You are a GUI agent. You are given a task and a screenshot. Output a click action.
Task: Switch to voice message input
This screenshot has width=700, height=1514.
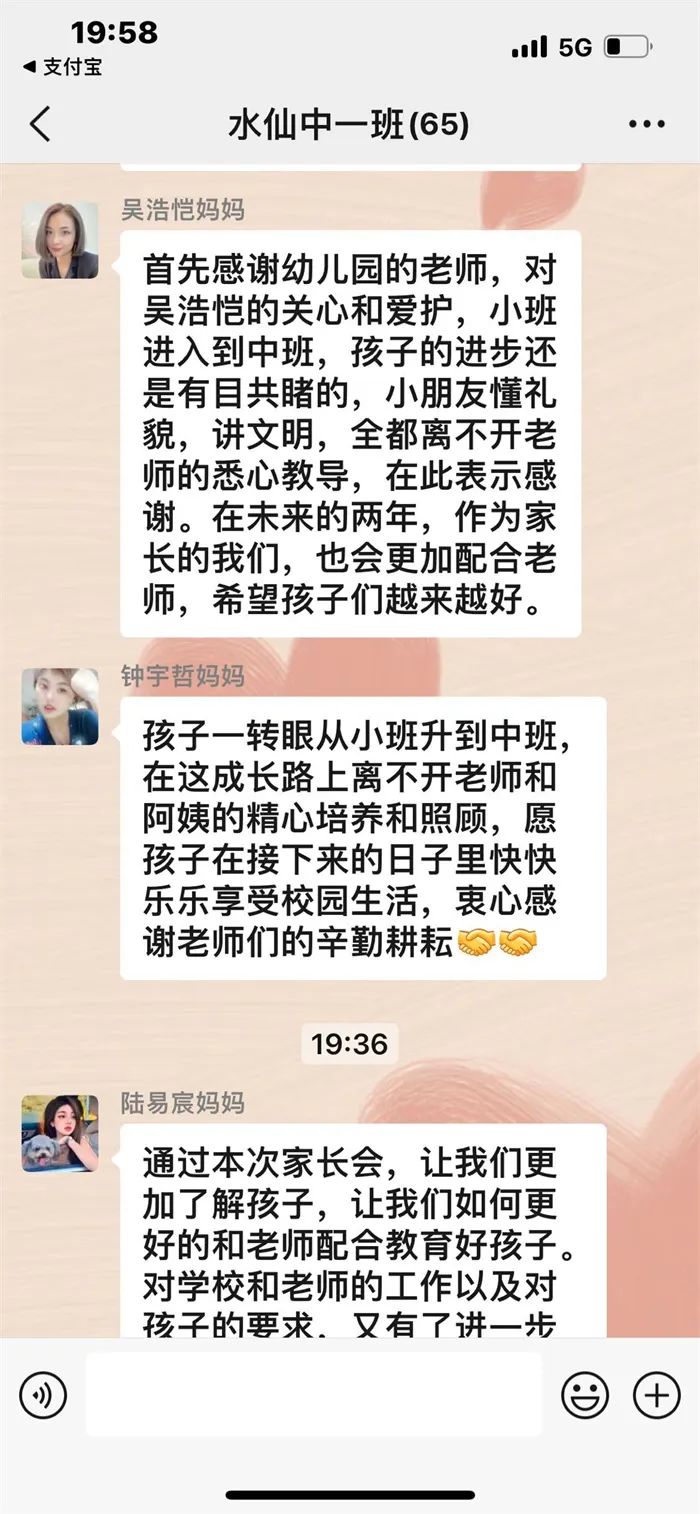point(43,1394)
